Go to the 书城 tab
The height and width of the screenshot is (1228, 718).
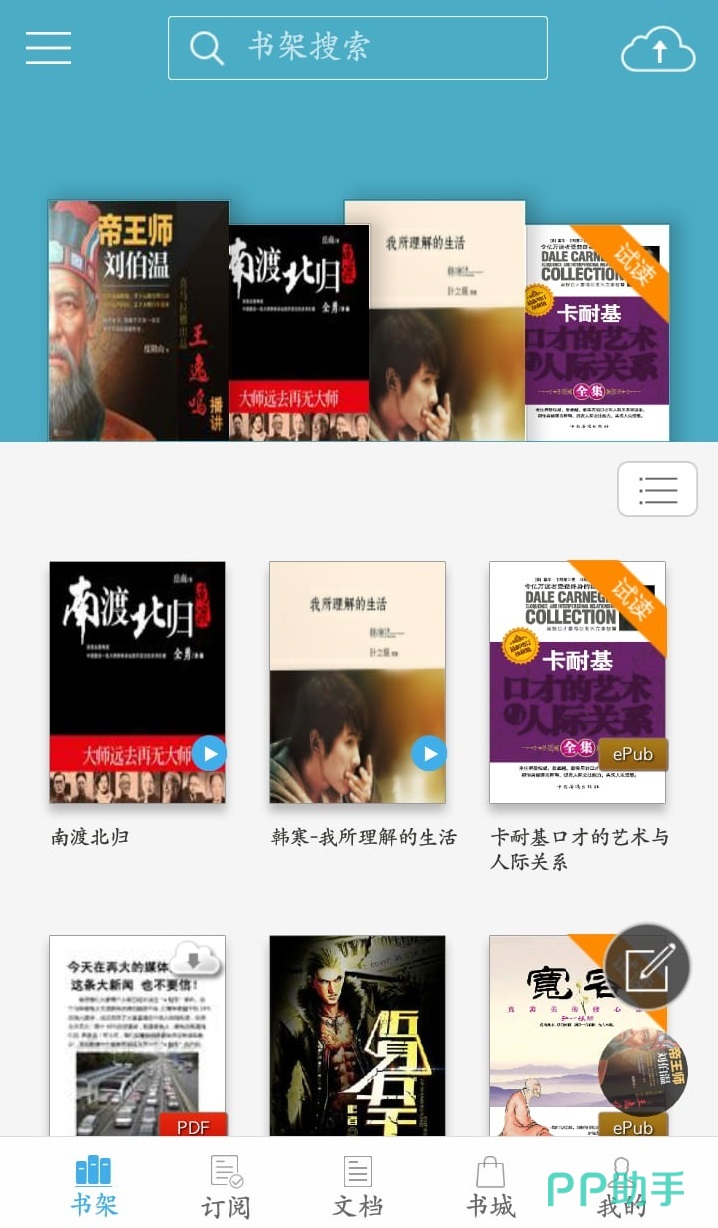click(x=490, y=1185)
